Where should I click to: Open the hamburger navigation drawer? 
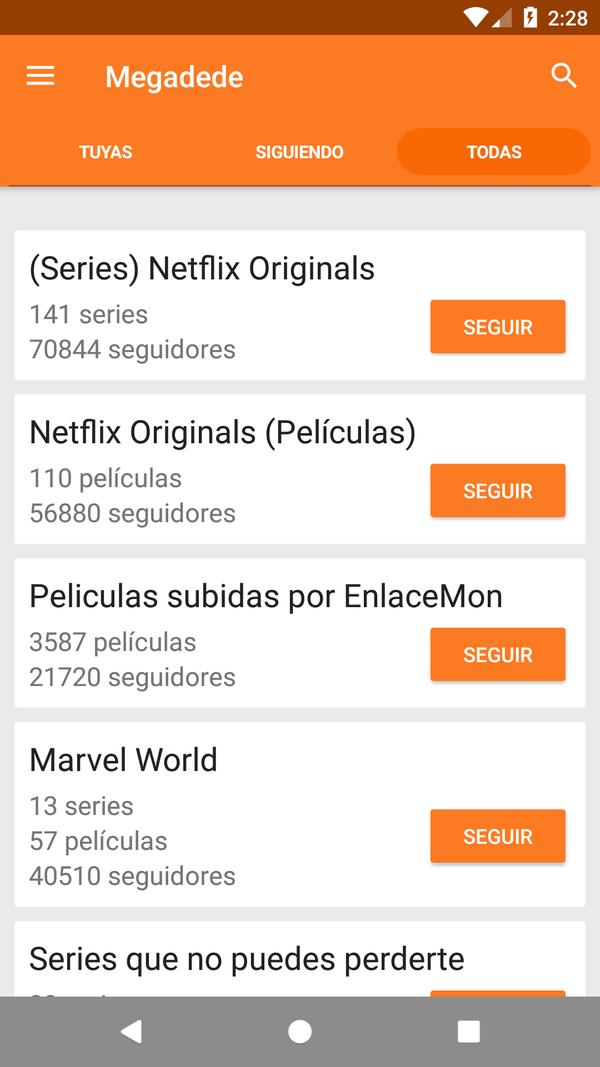[x=40, y=77]
